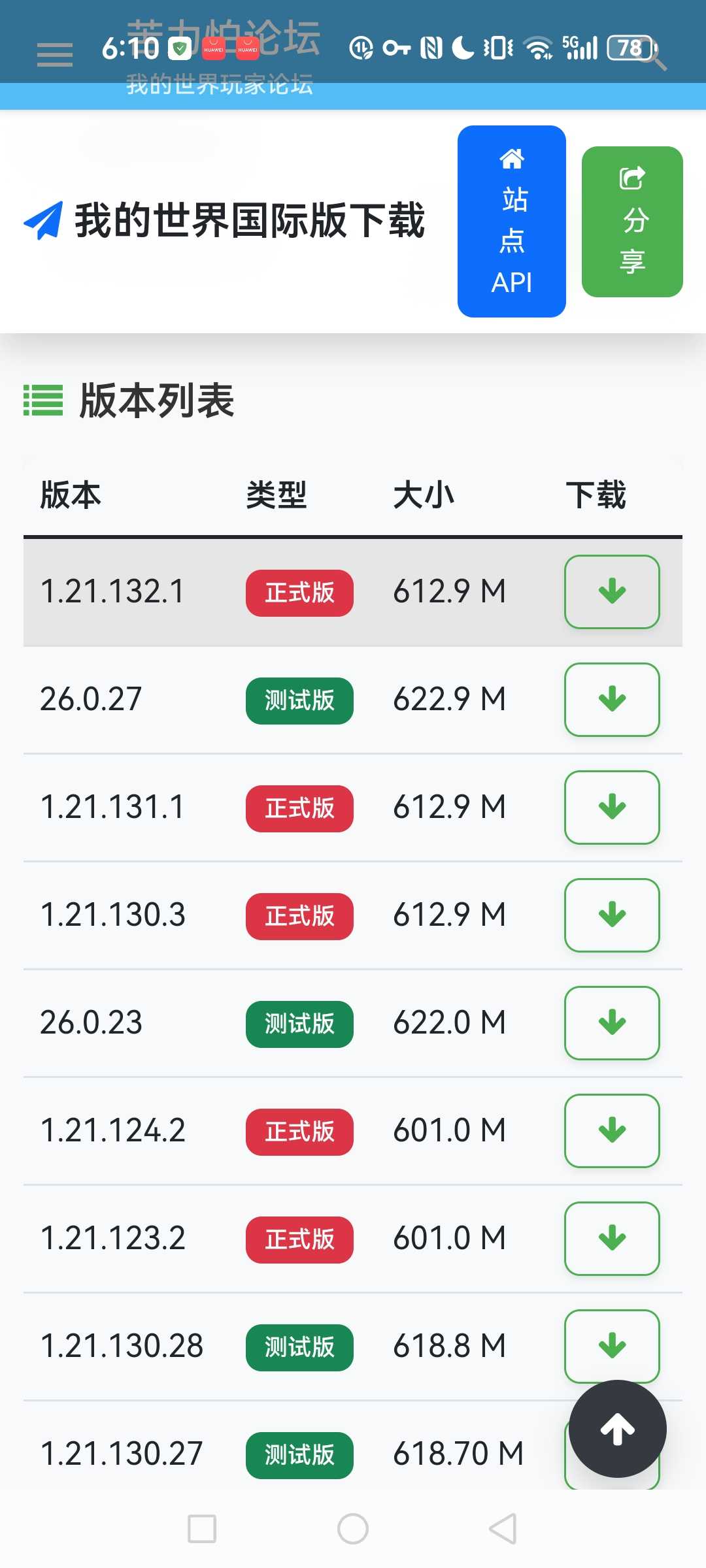Download version 1.21.130.3
706x1568 pixels.
[x=612, y=915]
